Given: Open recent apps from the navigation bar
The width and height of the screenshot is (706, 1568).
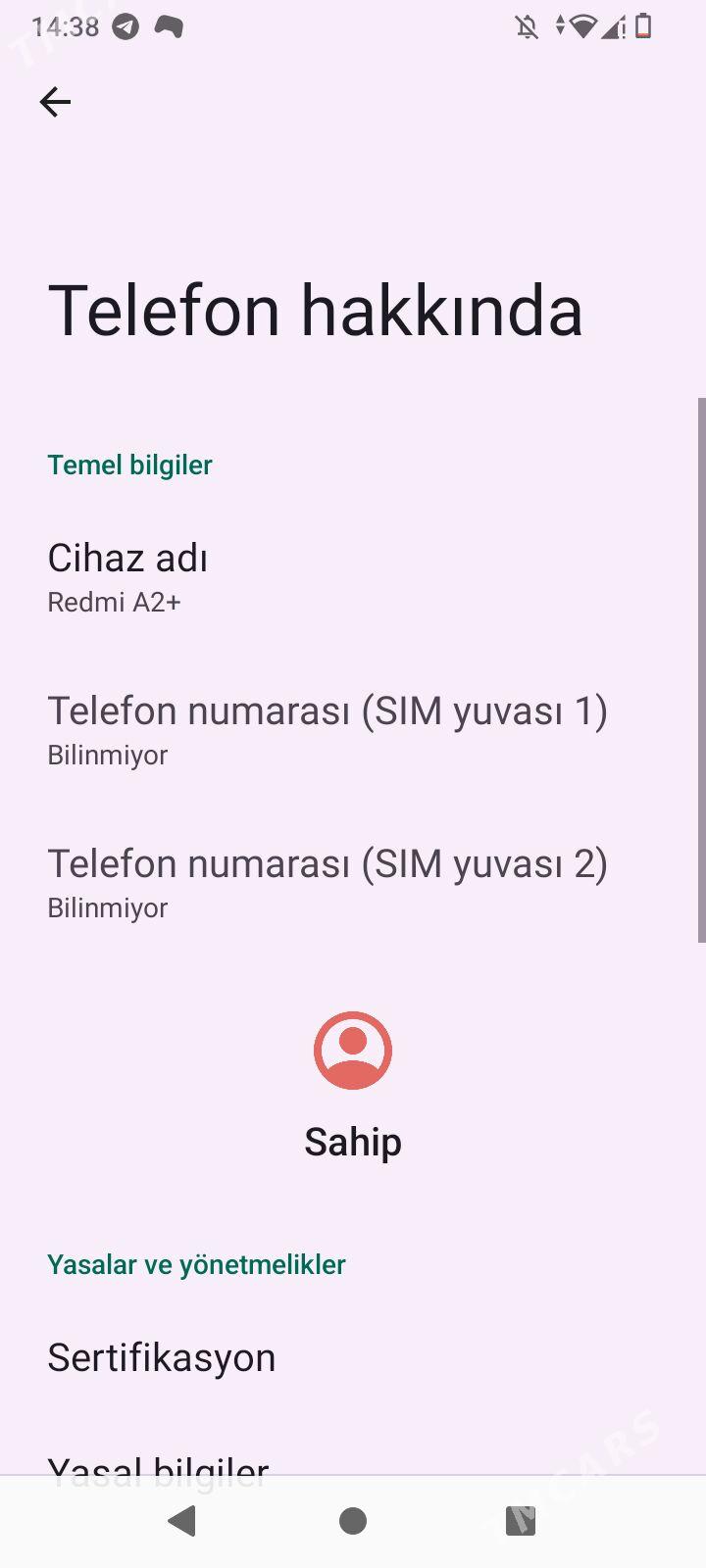Looking at the screenshot, I should tap(521, 1521).
